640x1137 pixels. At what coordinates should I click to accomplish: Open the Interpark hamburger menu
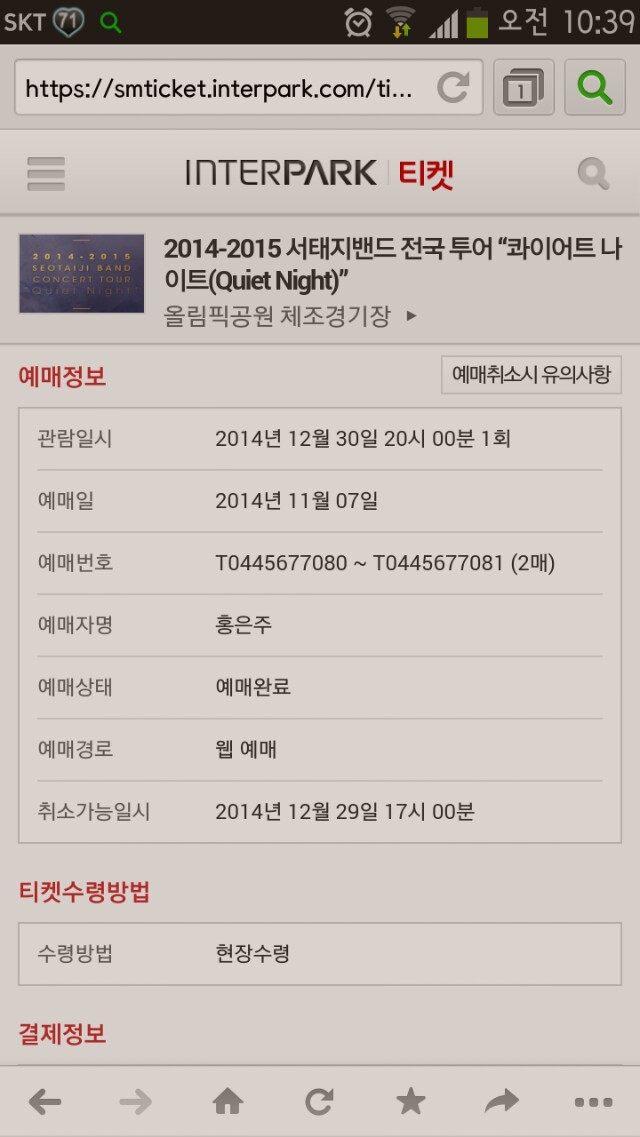[x=46, y=173]
